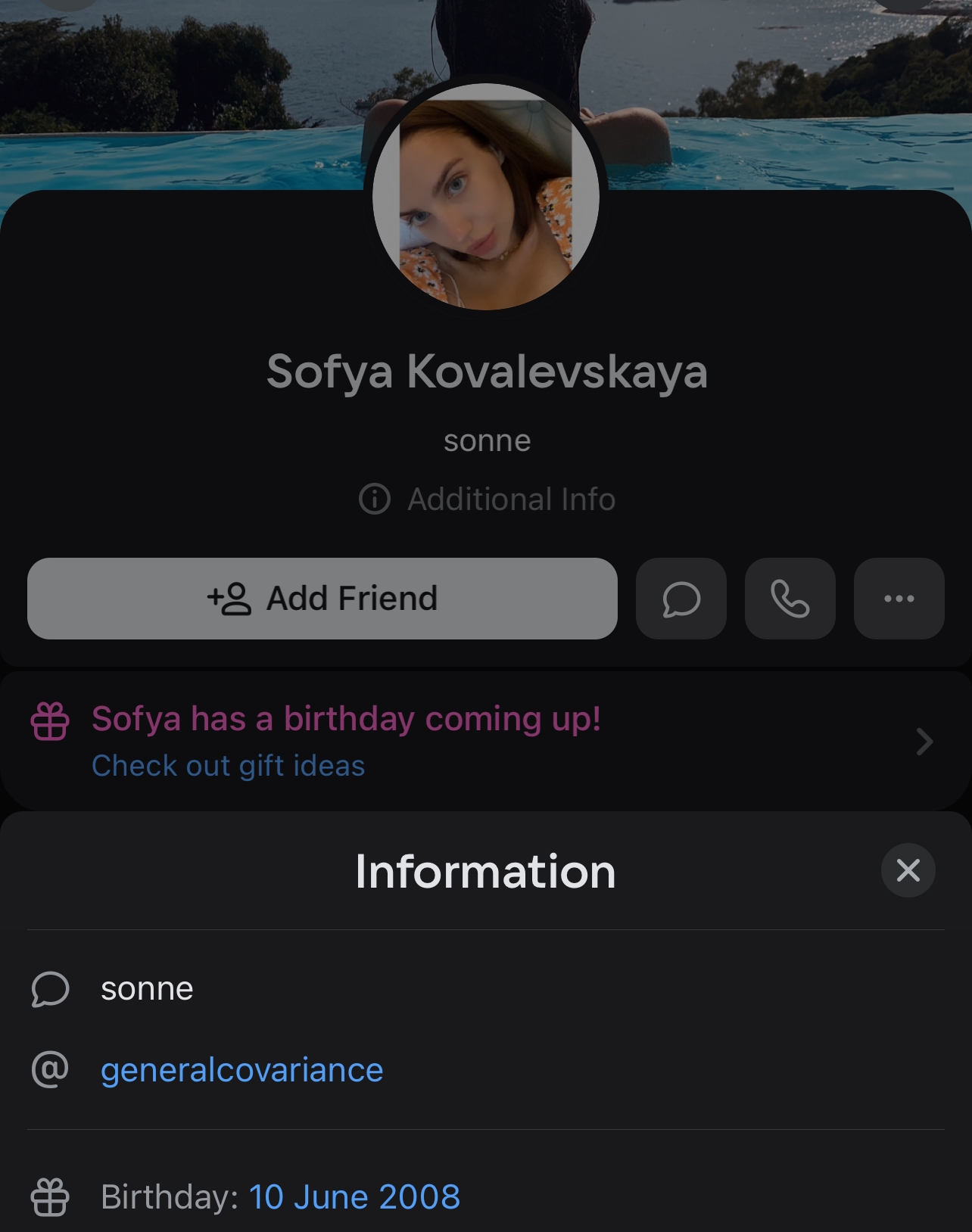The image size is (972, 1232).
Task: Open the generalcovariance username link
Action: tap(241, 1070)
